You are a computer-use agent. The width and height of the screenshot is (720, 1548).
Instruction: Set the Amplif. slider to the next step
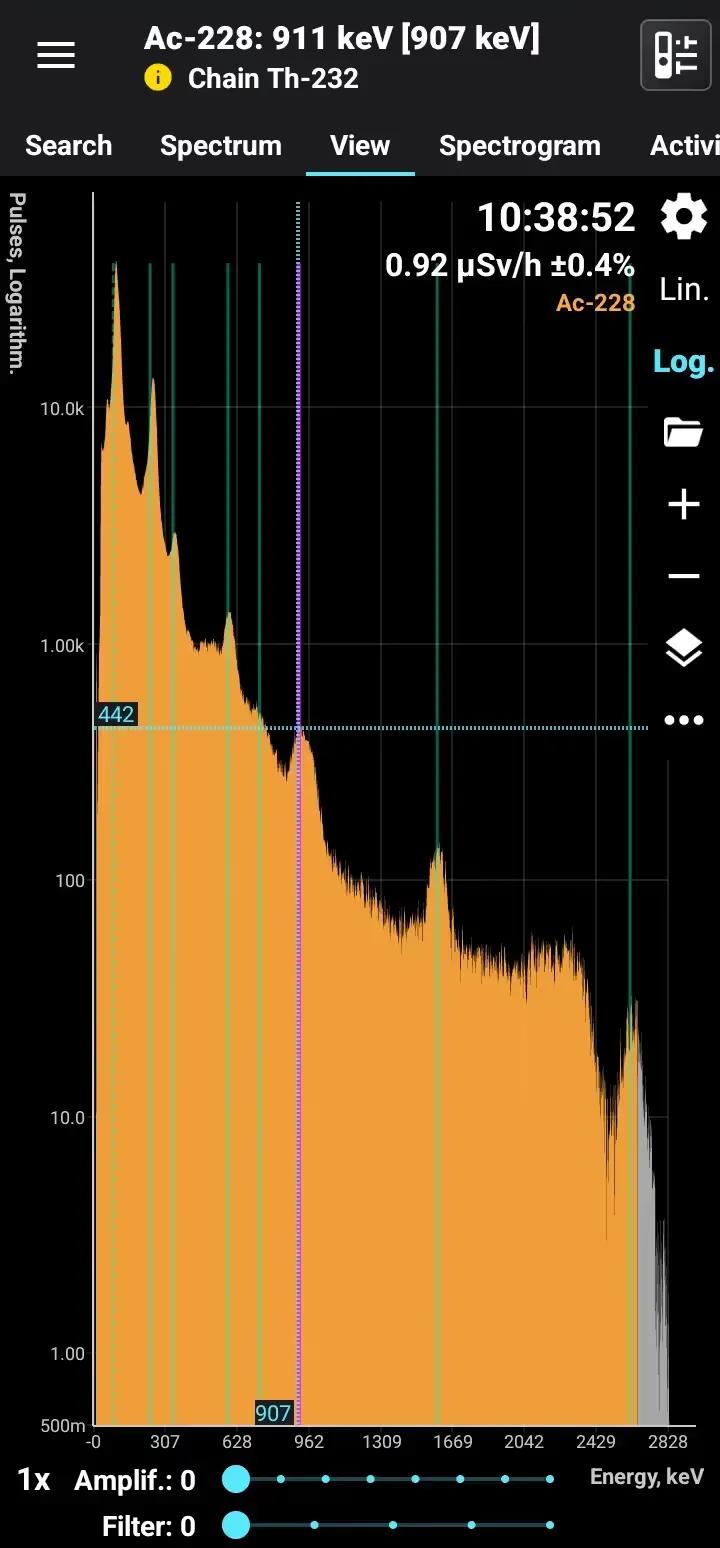click(x=281, y=1479)
